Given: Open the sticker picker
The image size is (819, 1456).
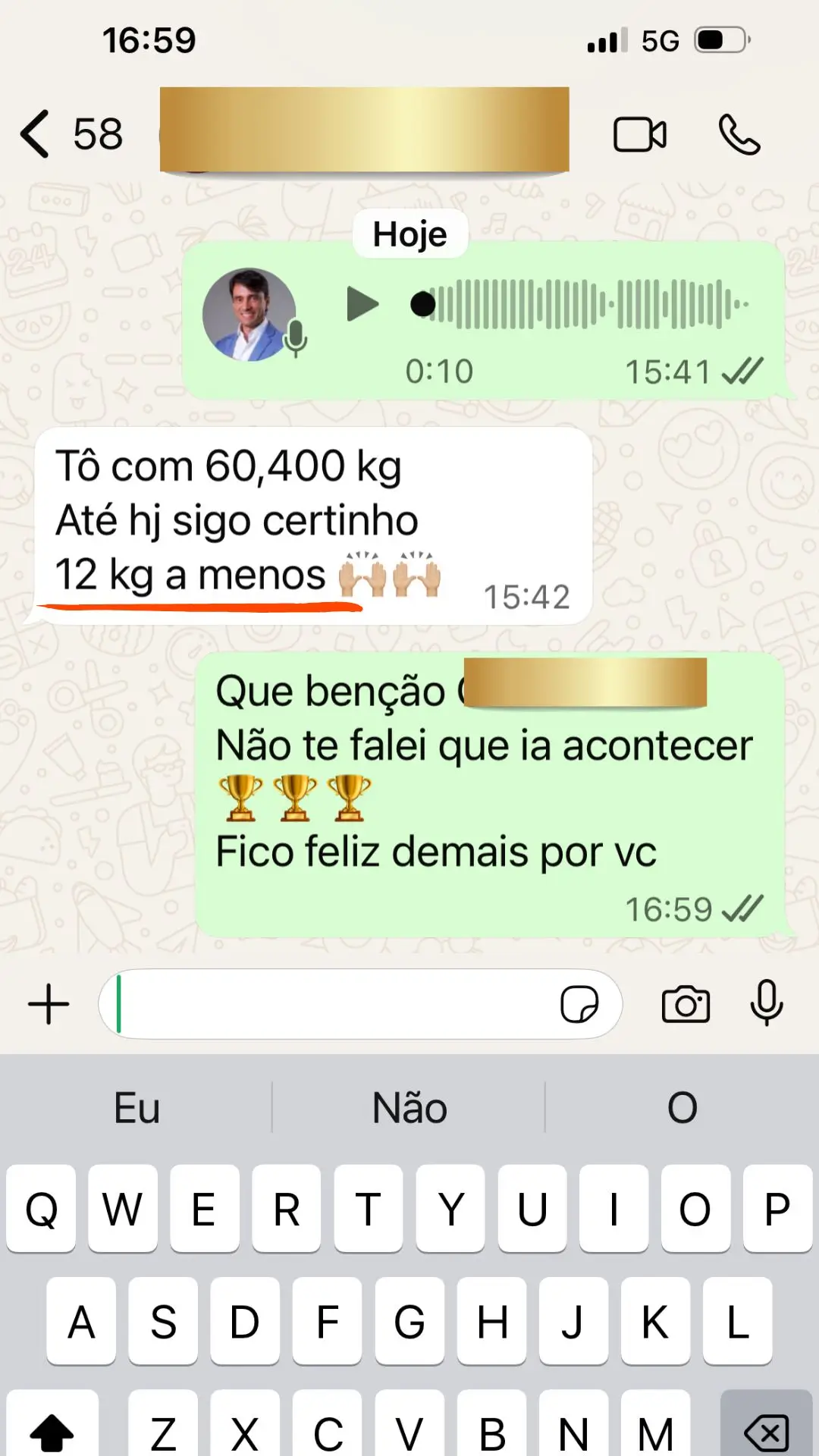Looking at the screenshot, I should pyautogui.click(x=579, y=1005).
